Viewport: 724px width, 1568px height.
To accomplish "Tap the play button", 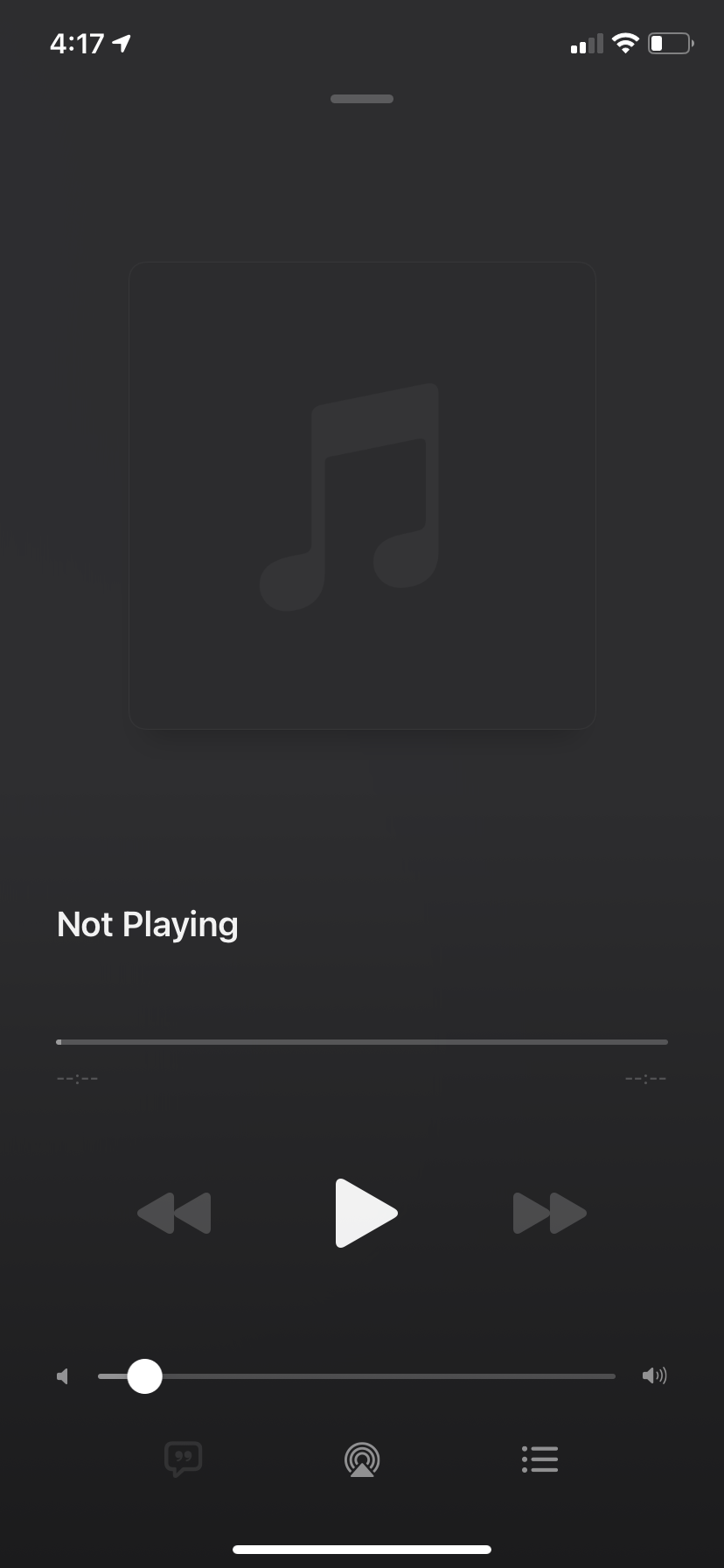I will pos(365,1213).
